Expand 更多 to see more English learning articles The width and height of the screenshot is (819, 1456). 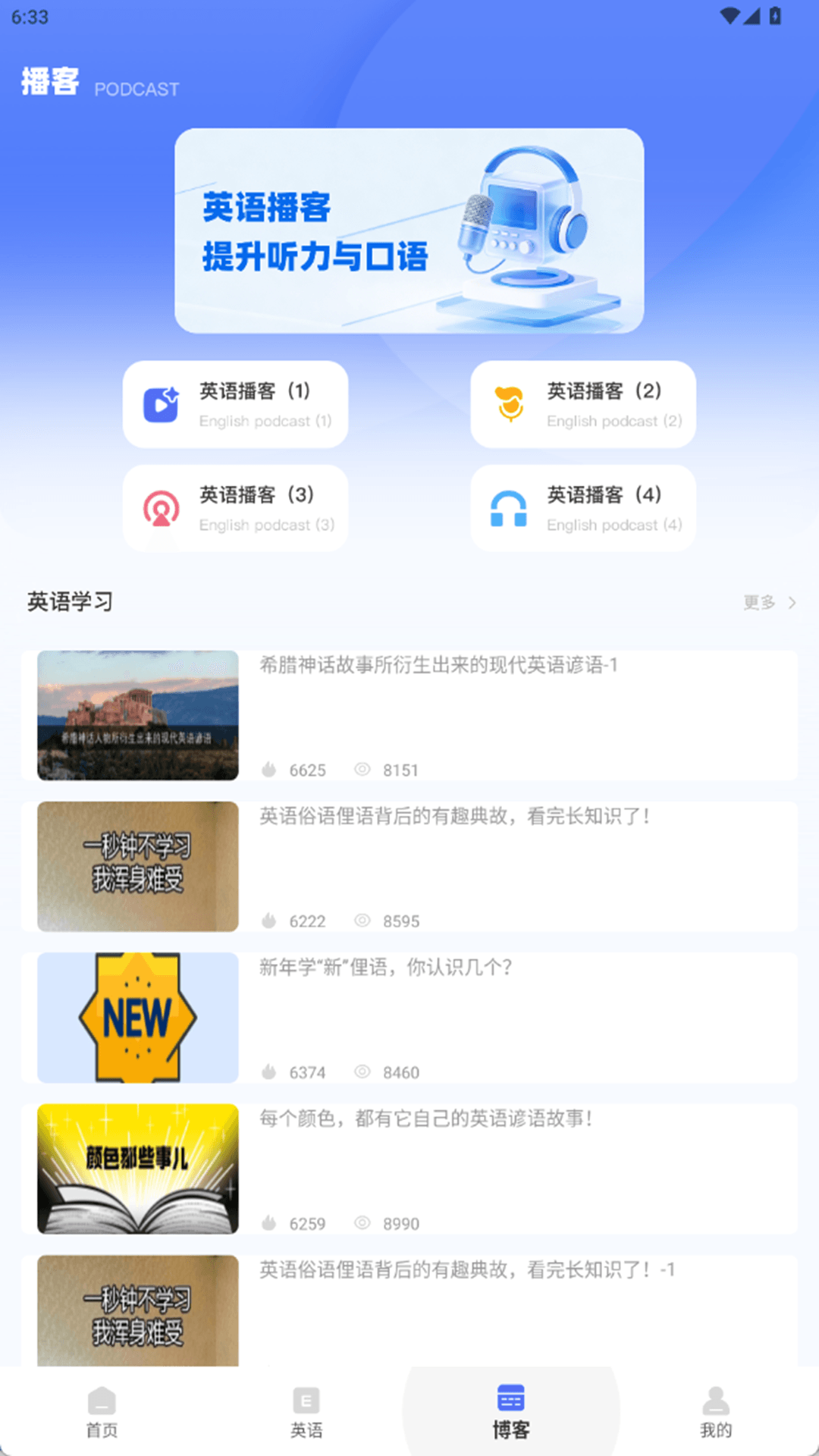coord(759,602)
